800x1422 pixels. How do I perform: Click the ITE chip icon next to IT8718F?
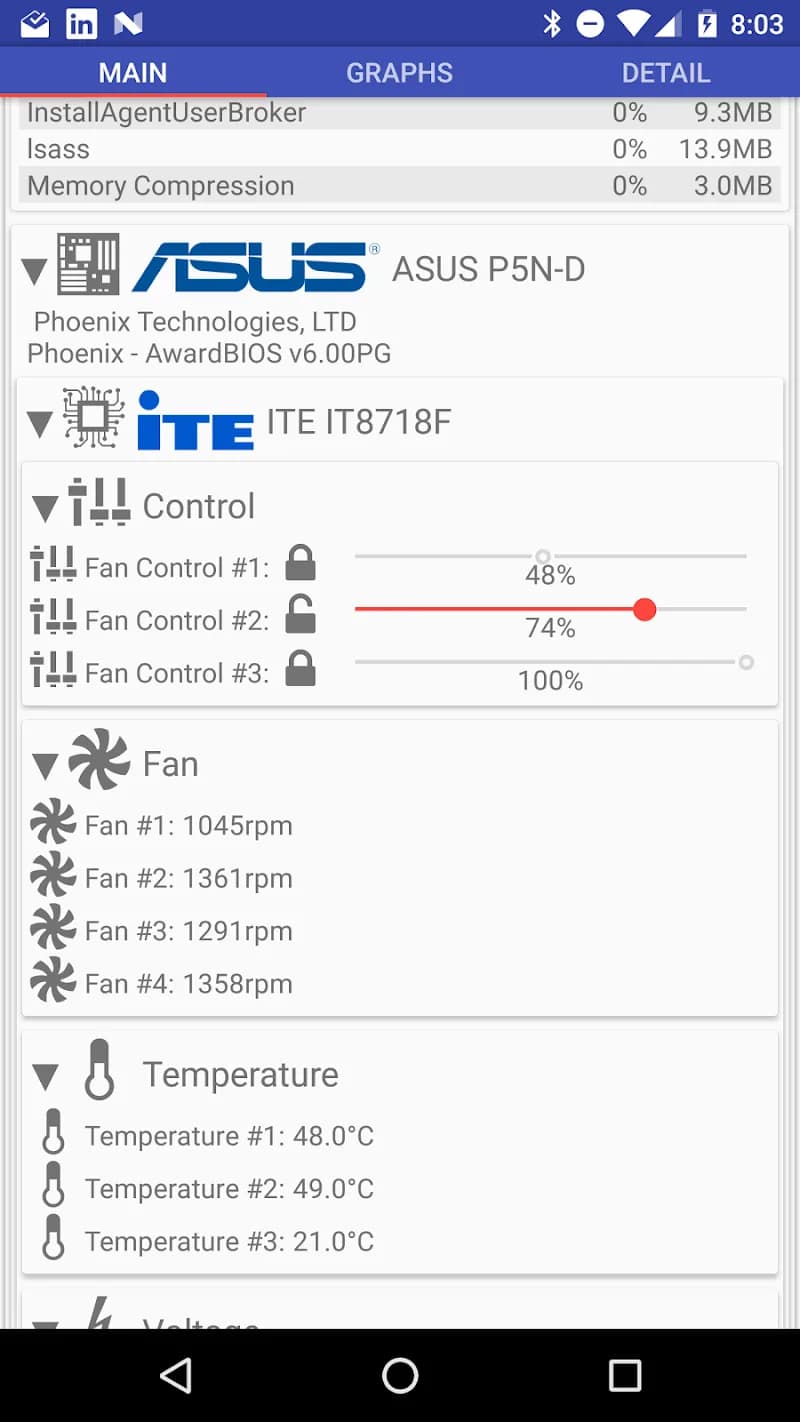click(x=93, y=418)
